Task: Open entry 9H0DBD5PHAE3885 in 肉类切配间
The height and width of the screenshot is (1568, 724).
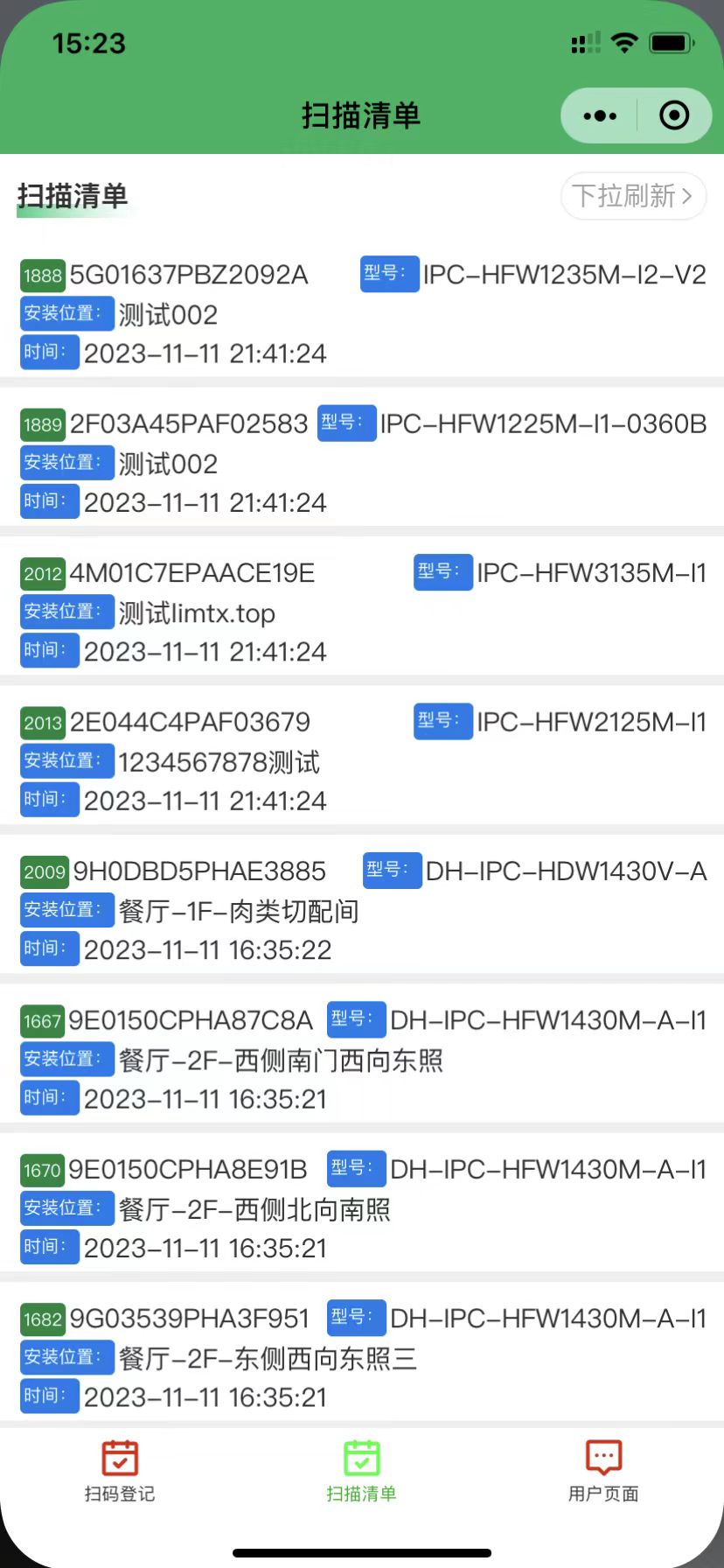Action: coord(362,909)
